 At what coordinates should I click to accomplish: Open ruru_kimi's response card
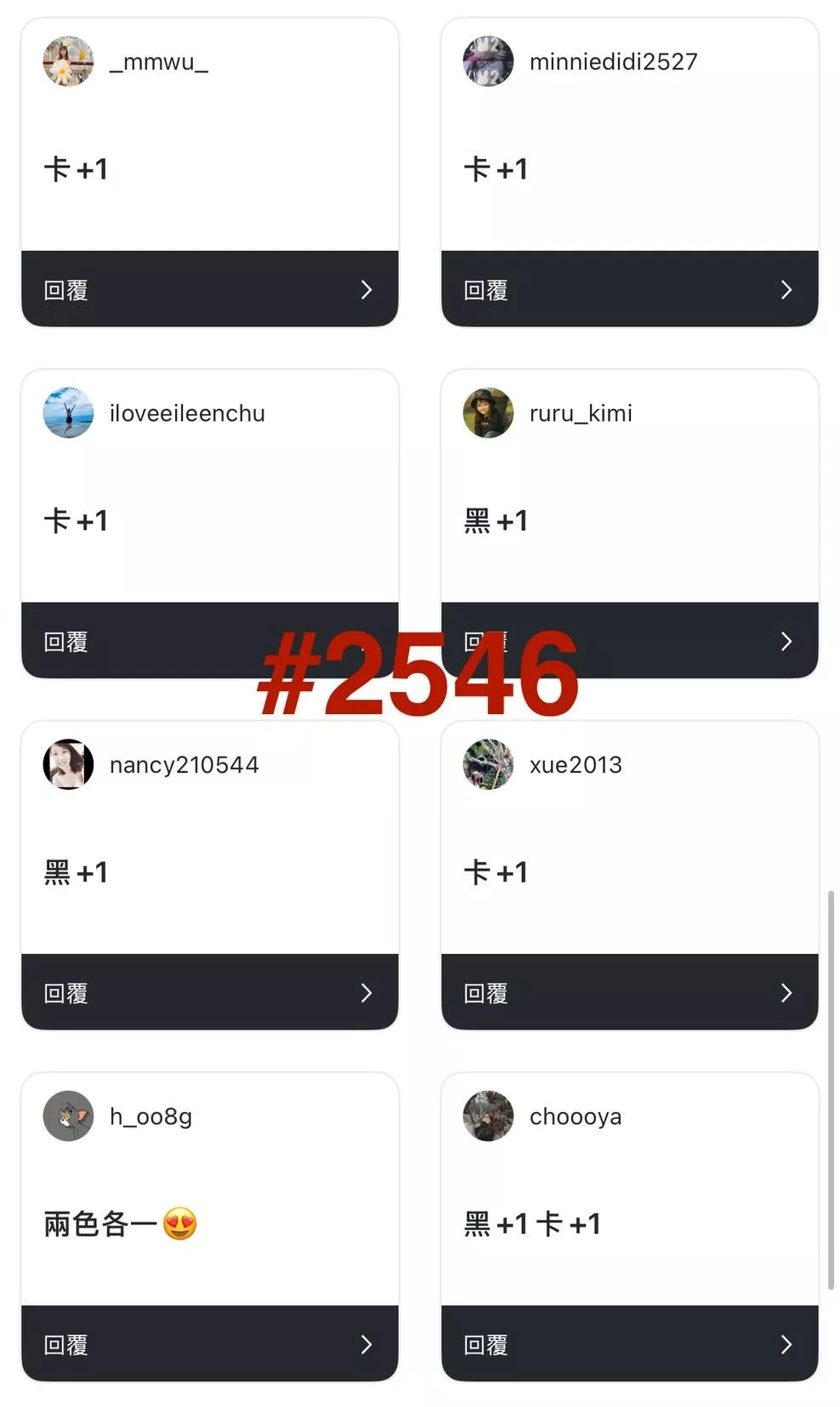click(629, 493)
